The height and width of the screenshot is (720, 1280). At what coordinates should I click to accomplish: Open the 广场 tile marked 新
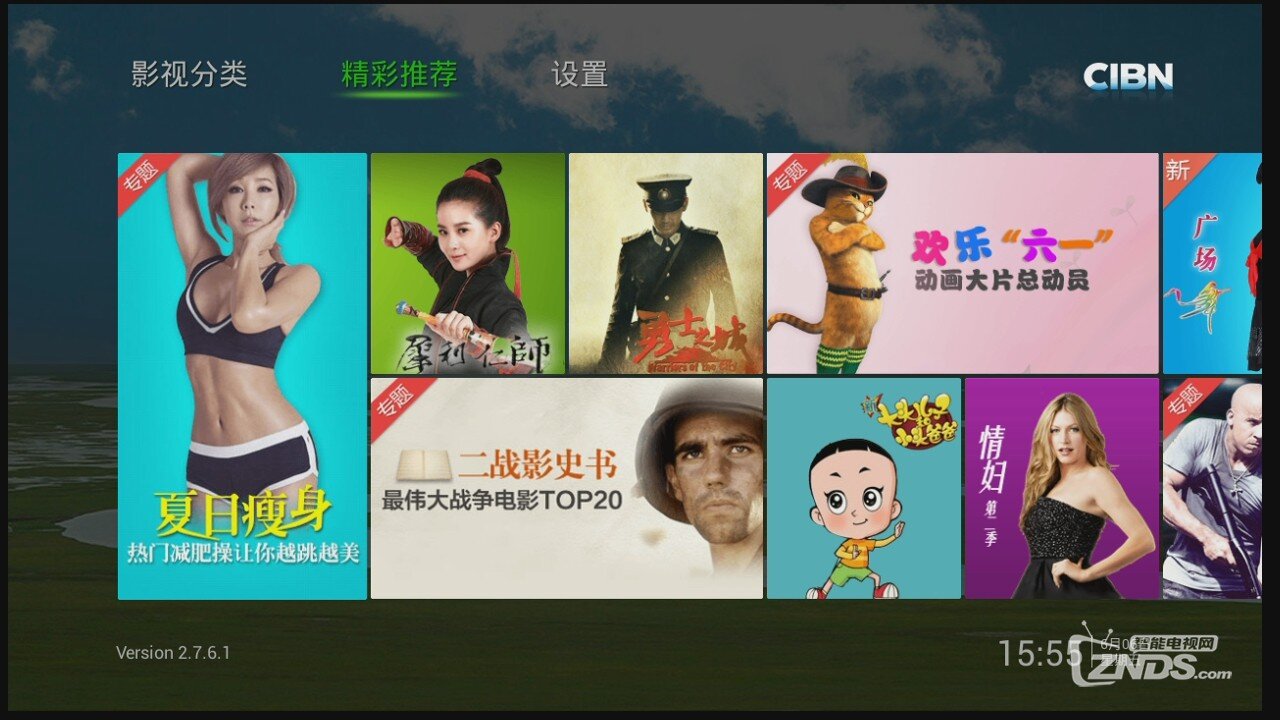click(x=1212, y=264)
